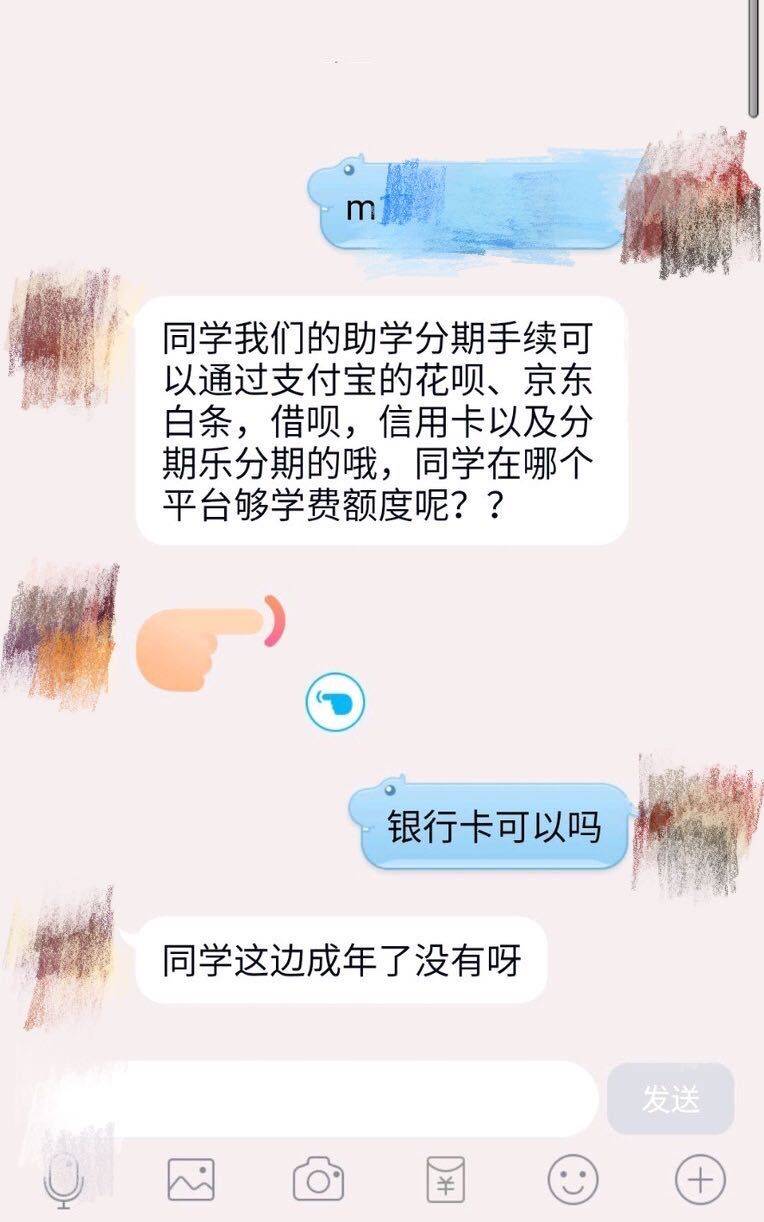Reply with the same poke gesture icon
Viewport: 764px width, 1222px height.
pos(335,703)
